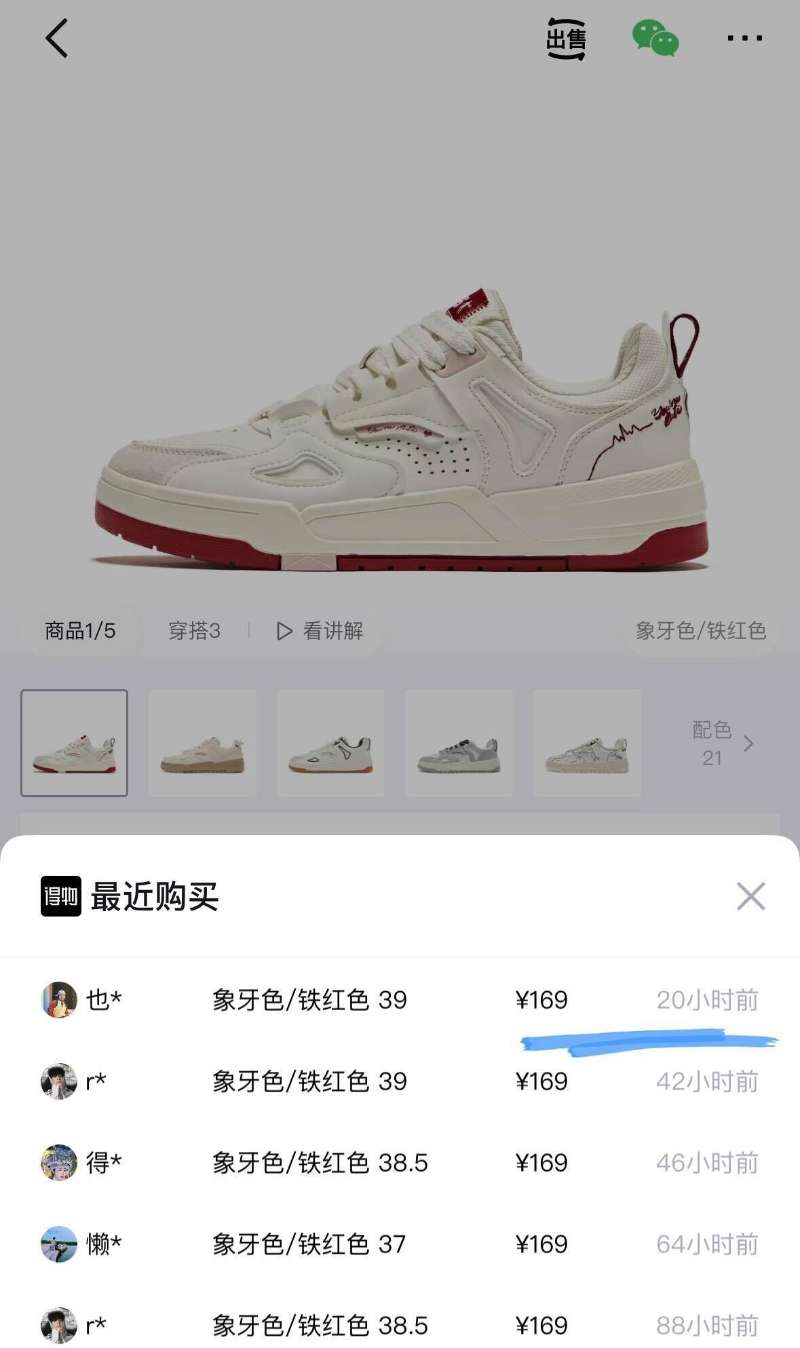Tap the 出售 sell icon

coord(565,40)
